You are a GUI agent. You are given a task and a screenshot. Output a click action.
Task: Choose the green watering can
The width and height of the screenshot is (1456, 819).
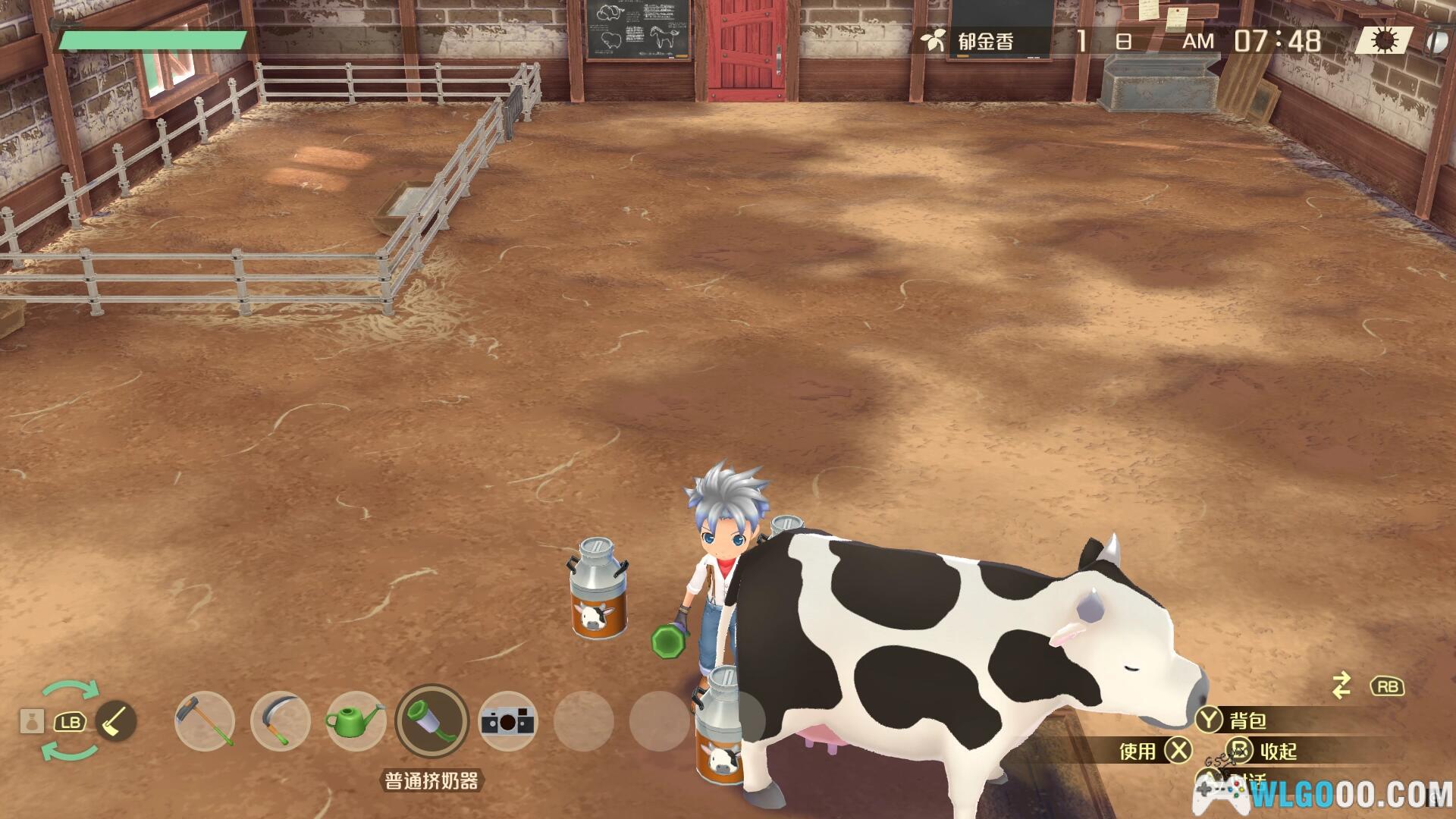[x=356, y=721]
